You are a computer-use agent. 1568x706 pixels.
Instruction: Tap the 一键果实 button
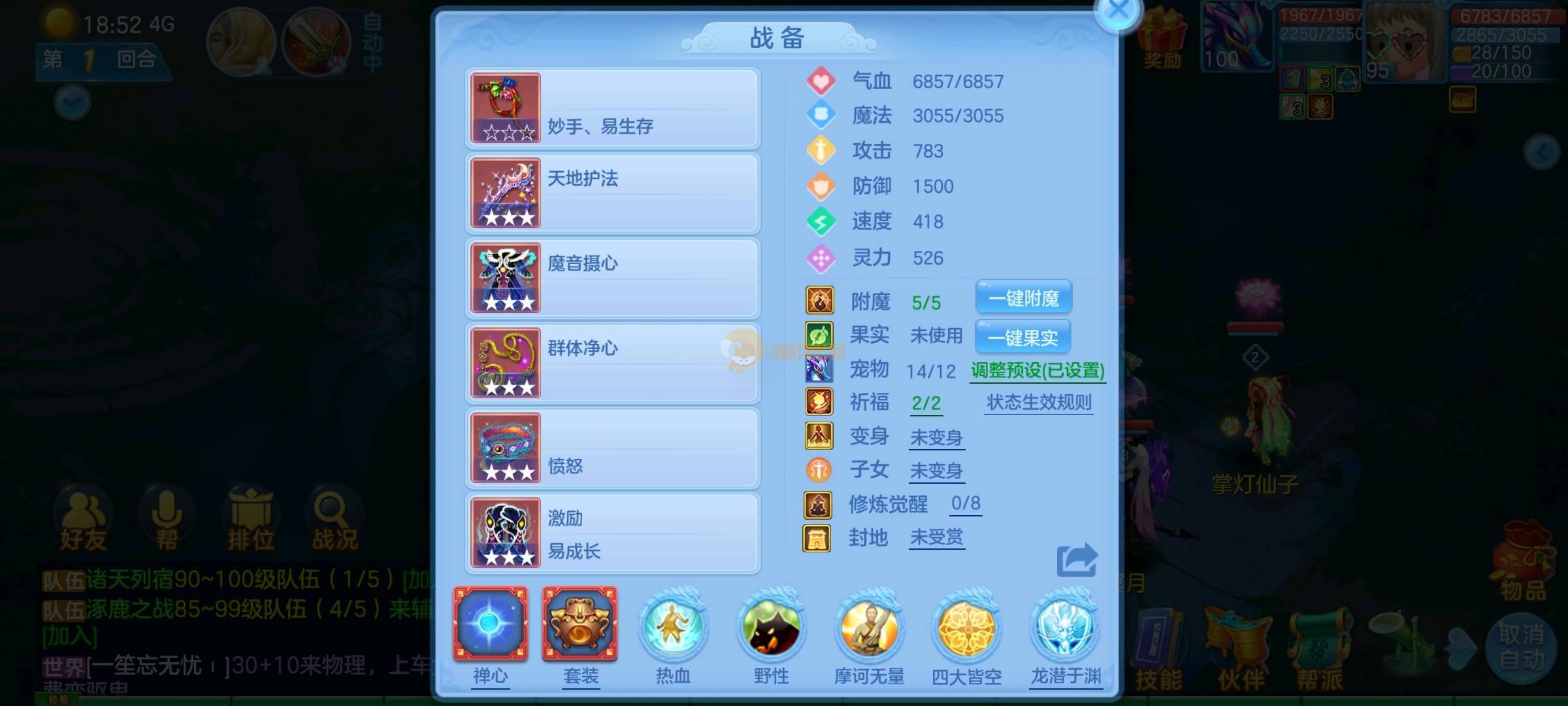click(x=1022, y=337)
